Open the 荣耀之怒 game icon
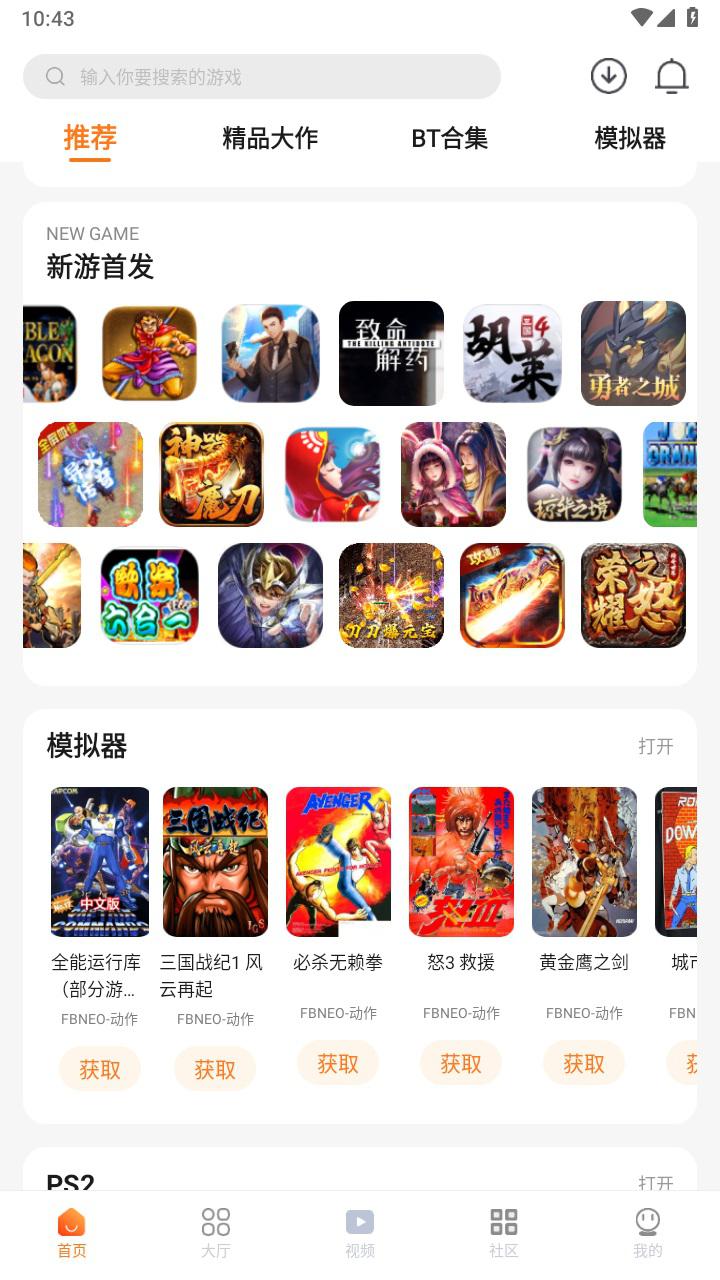Viewport: 720px width, 1280px height. tap(633, 595)
